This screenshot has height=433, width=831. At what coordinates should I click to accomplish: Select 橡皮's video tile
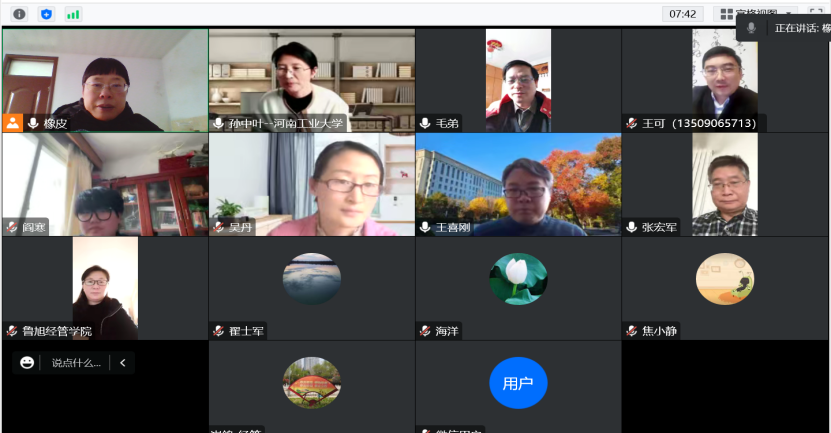104,80
